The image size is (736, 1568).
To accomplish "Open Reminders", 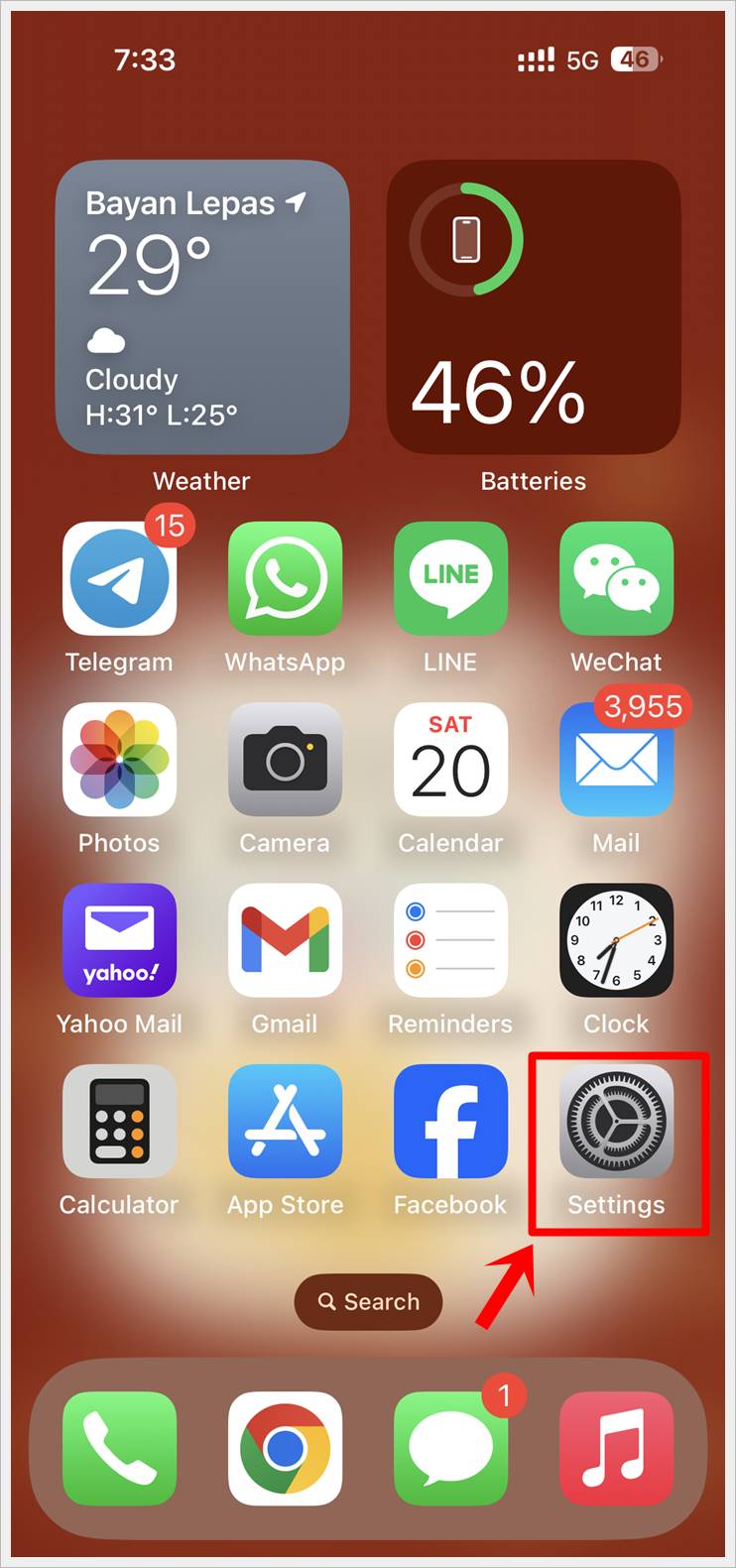I will point(450,940).
